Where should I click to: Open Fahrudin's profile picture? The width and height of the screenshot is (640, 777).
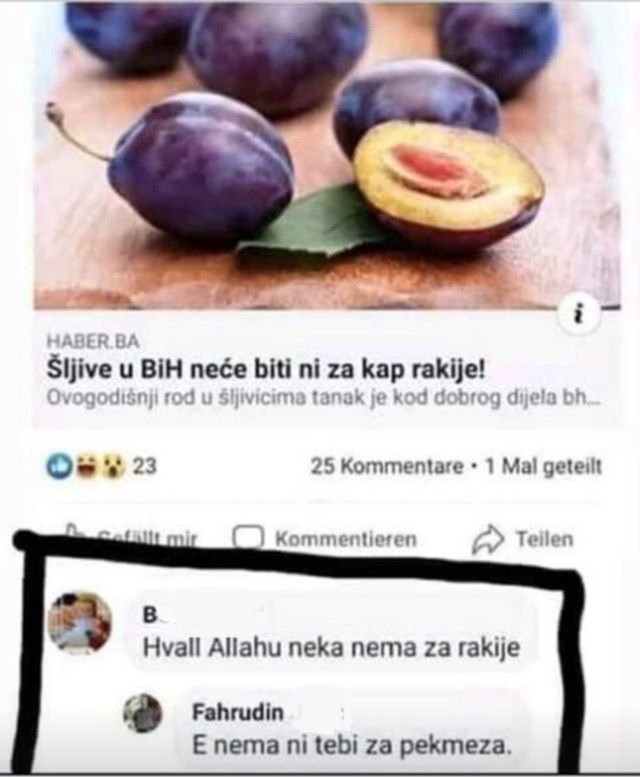tap(142, 714)
